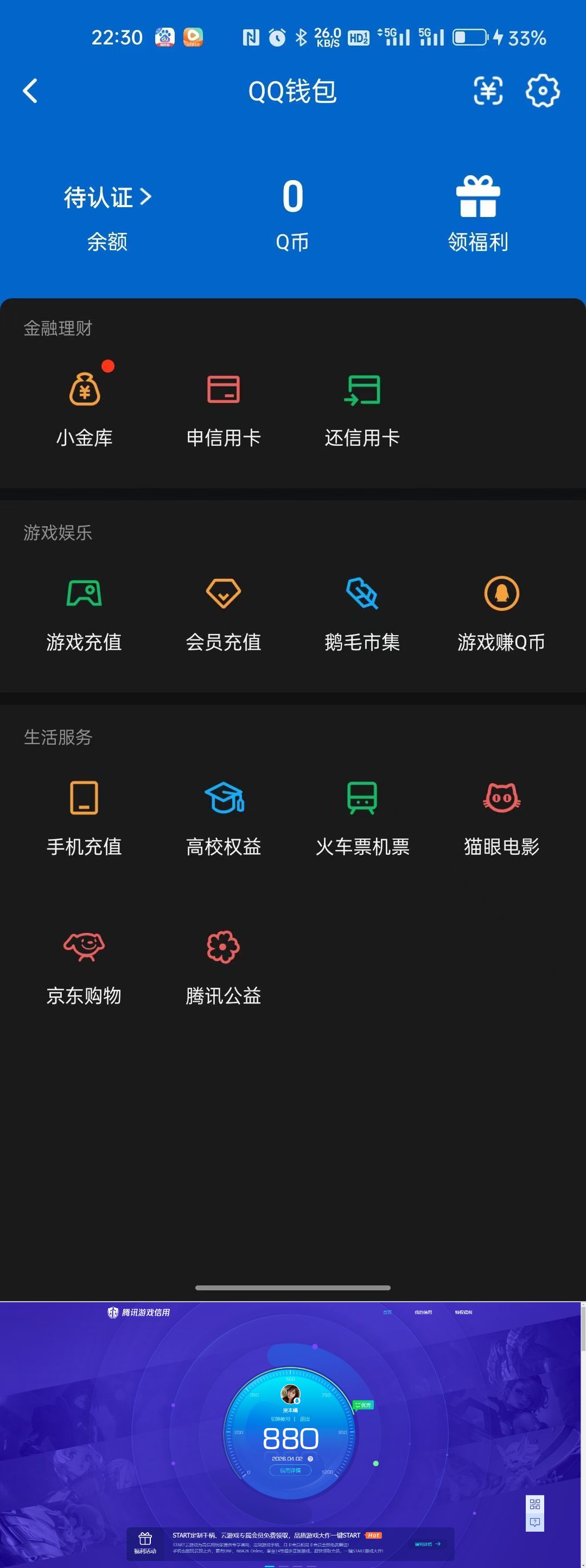The height and width of the screenshot is (1568, 586).
Task: Open 游戏赚Q币 feature
Action: (501, 606)
